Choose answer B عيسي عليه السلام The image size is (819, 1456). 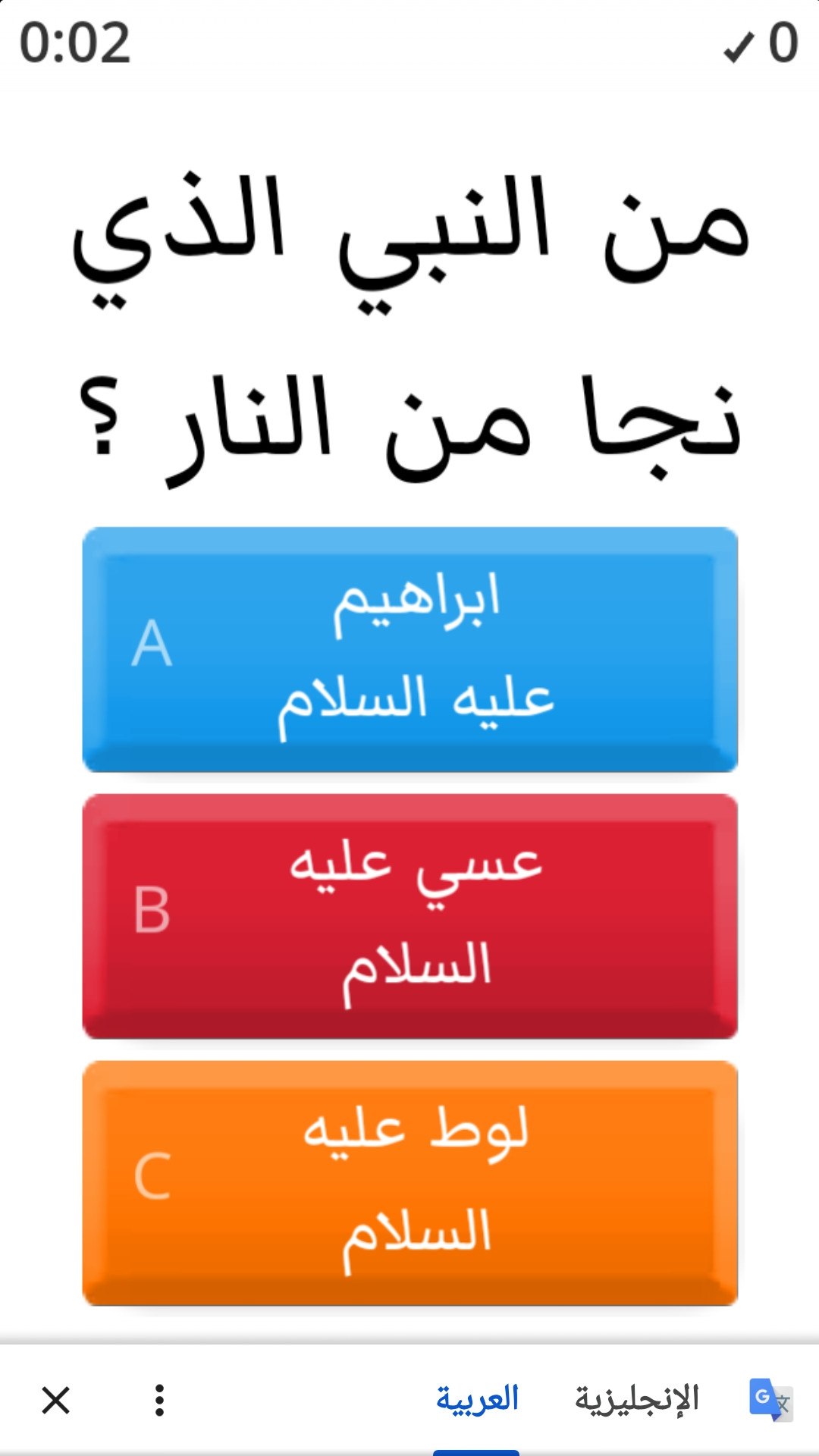coord(409,917)
